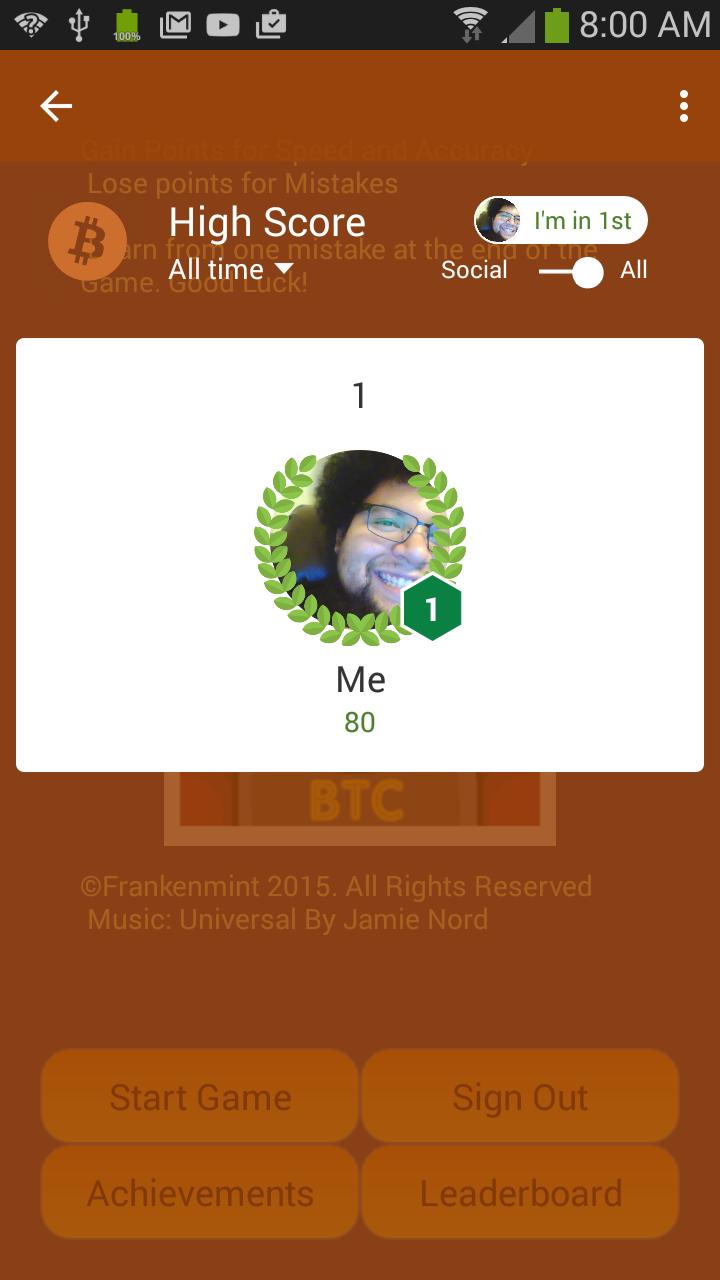Select the score value 80
The height and width of the screenshot is (1280, 720).
point(359,722)
